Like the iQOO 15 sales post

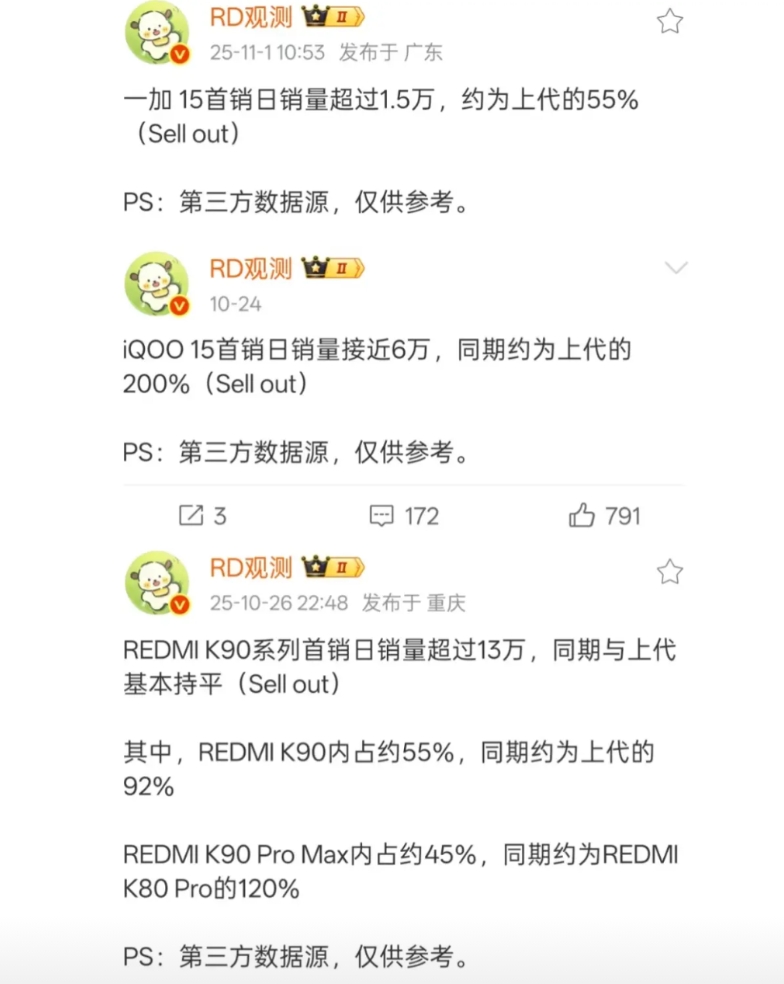pos(581,516)
